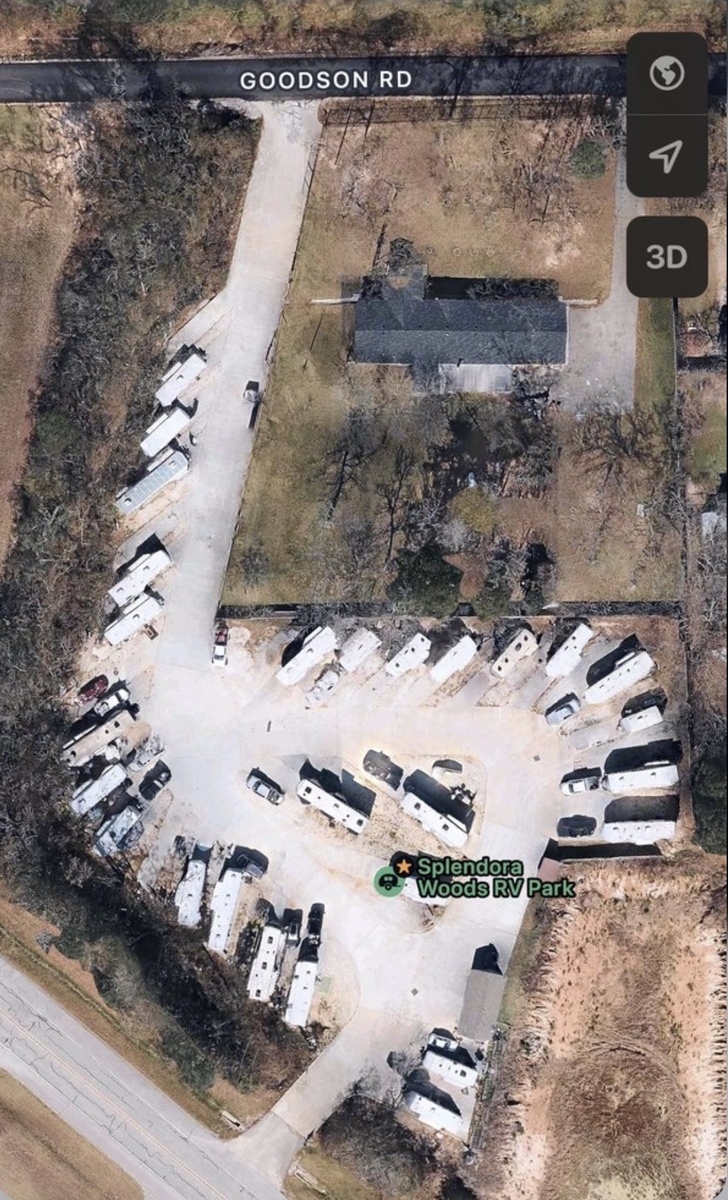Tap the location arrow to center map
The height and width of the screenshot is (1200, 728).
[666, 155]
